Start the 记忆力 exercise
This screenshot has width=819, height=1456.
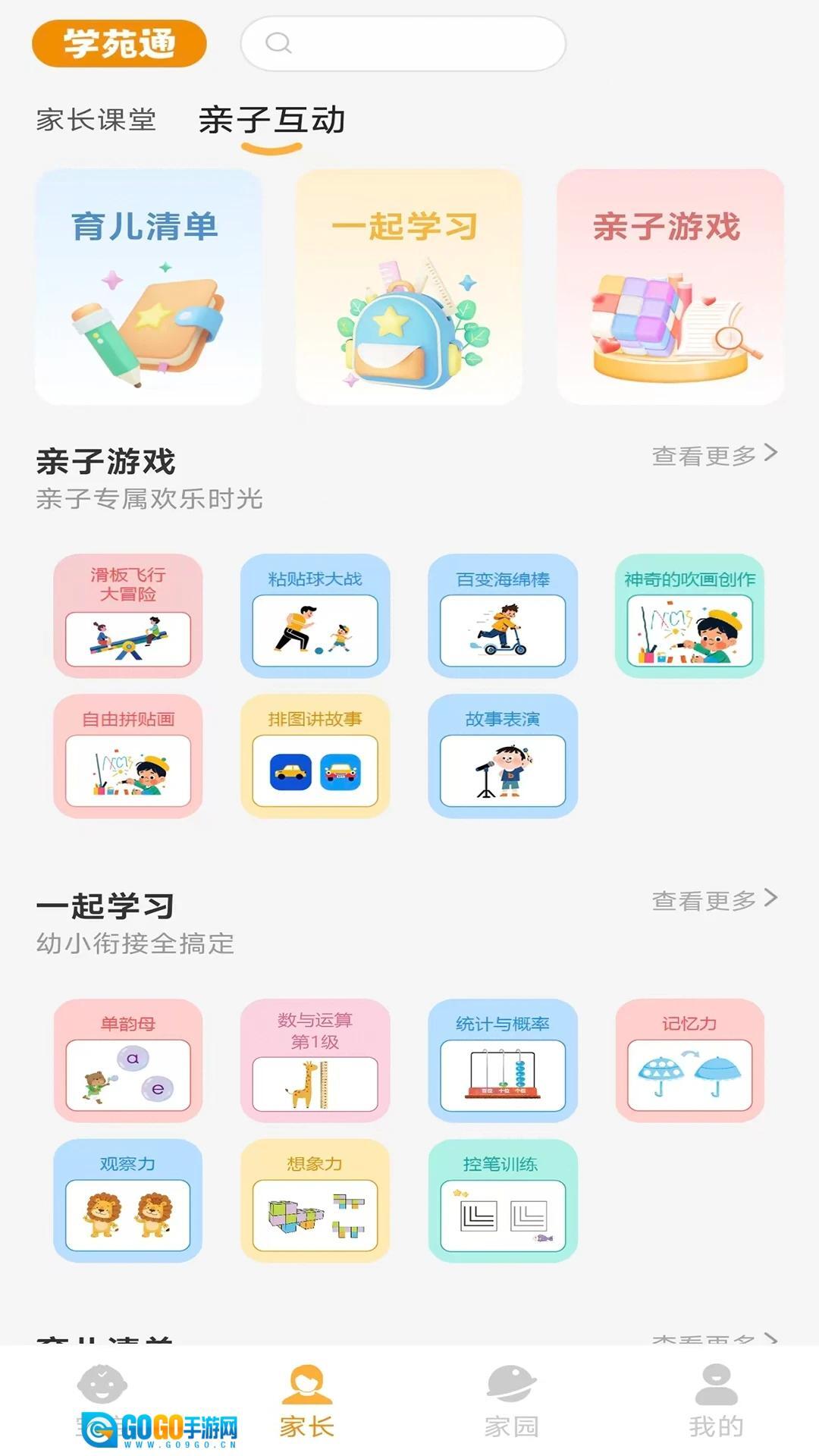pos(689,1061)
